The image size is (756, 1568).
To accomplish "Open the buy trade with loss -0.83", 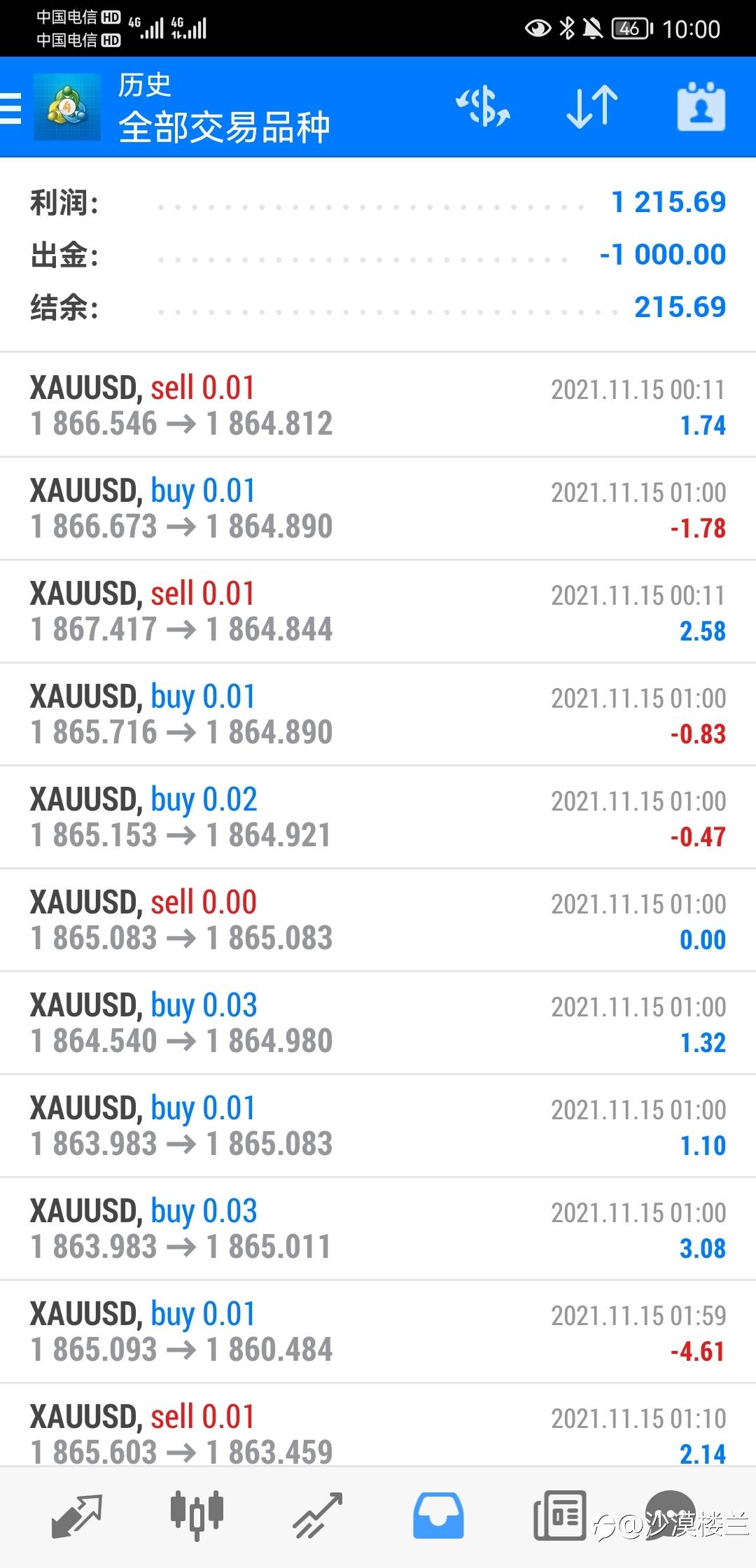I will pos(378,714).
